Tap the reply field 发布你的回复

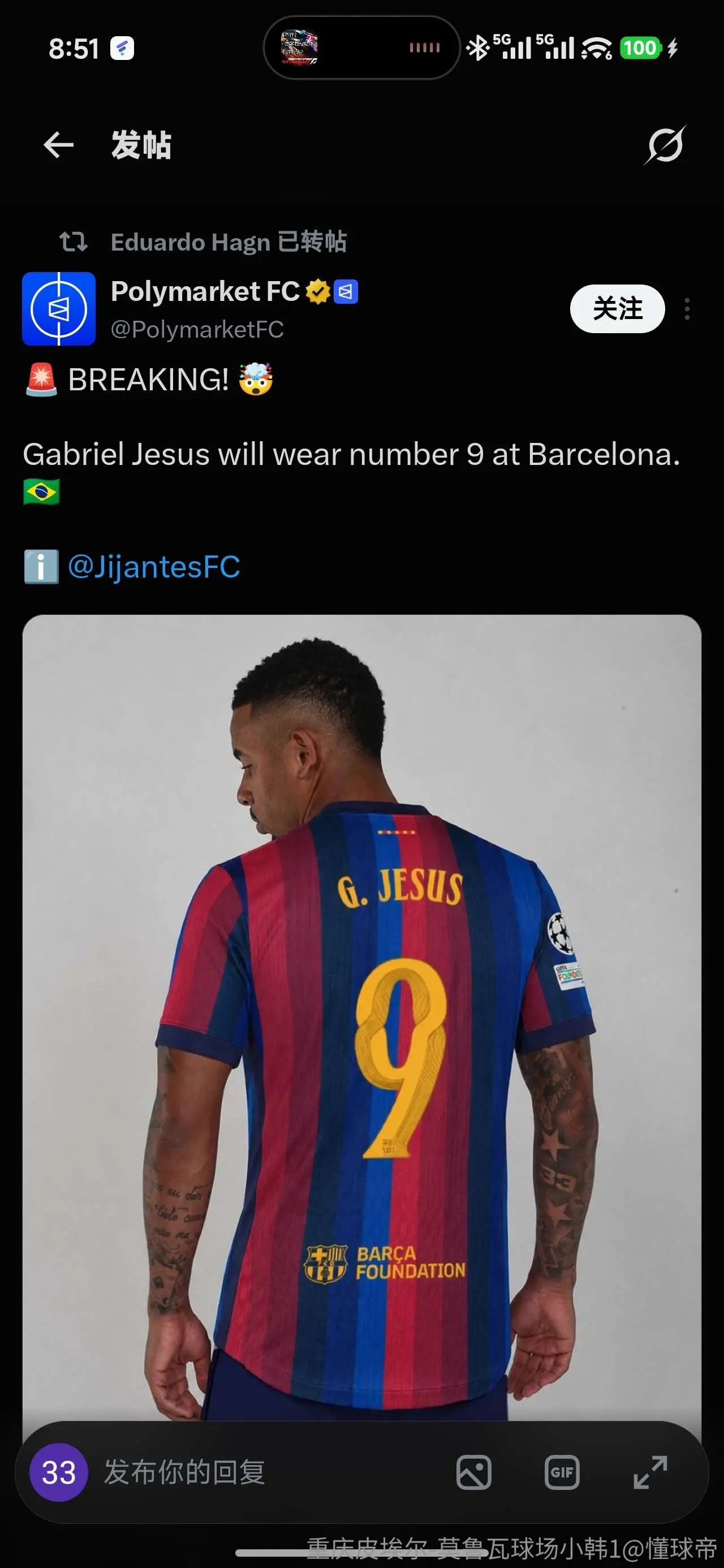click(184, 1472)
